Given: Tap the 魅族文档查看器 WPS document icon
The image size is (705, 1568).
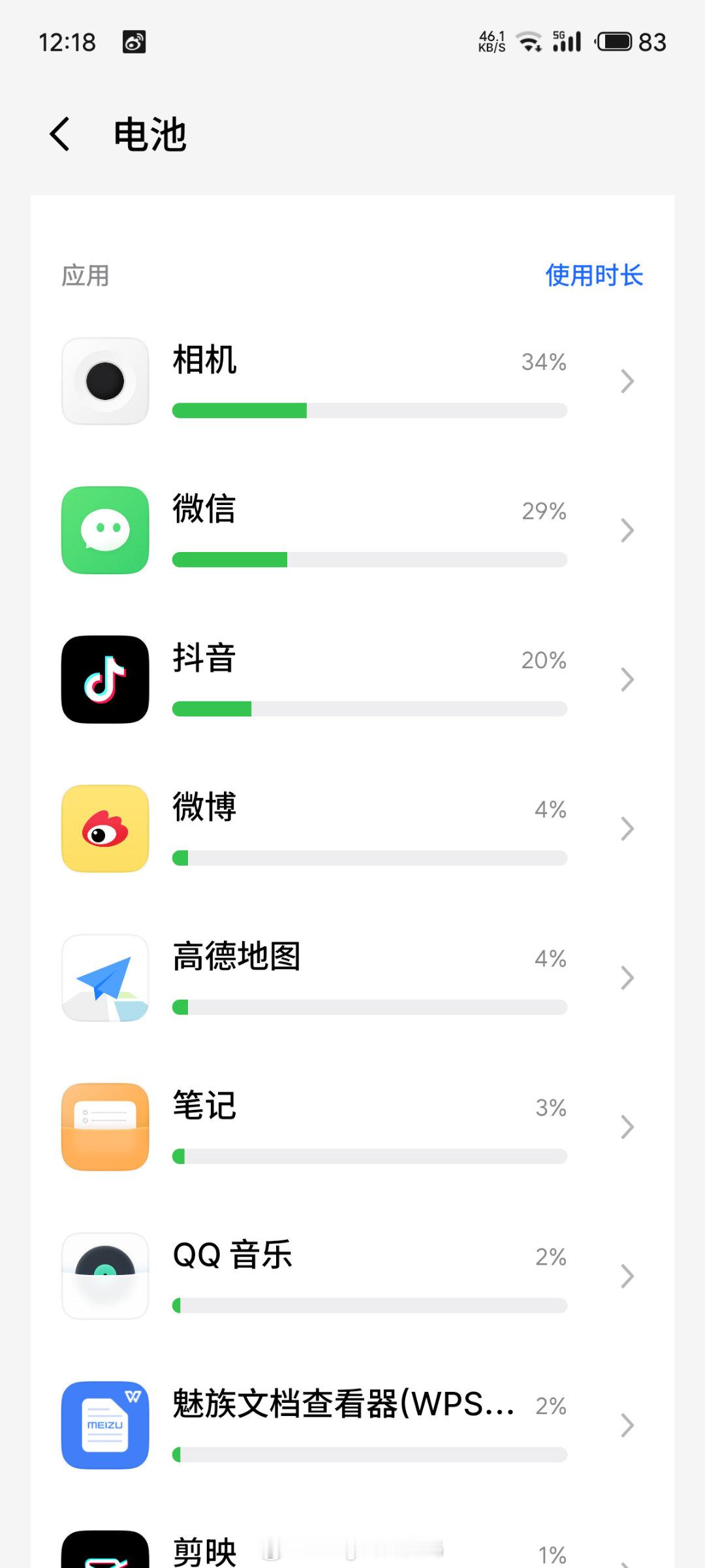Looking at the screenshot, I should (x=105, y=1425).
